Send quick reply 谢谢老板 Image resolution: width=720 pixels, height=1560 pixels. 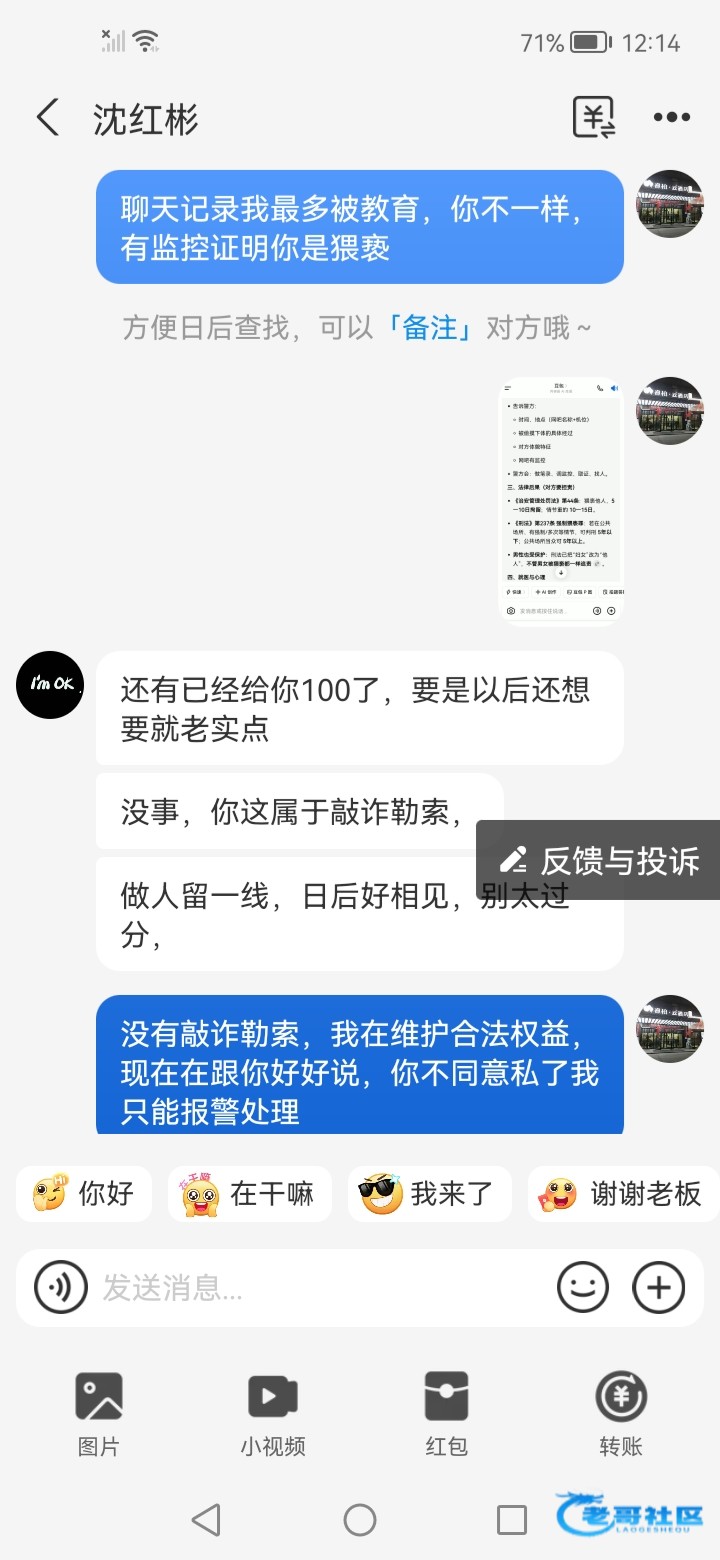(x=622, y=1193)
